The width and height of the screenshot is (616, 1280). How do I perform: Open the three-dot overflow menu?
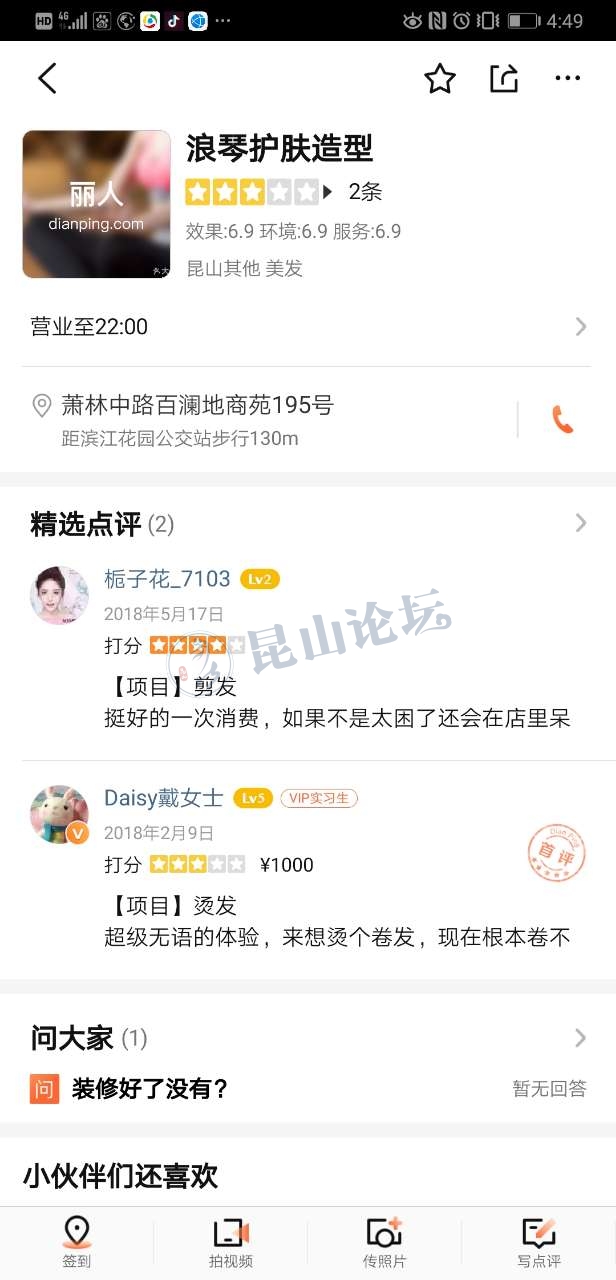point(567,78)
